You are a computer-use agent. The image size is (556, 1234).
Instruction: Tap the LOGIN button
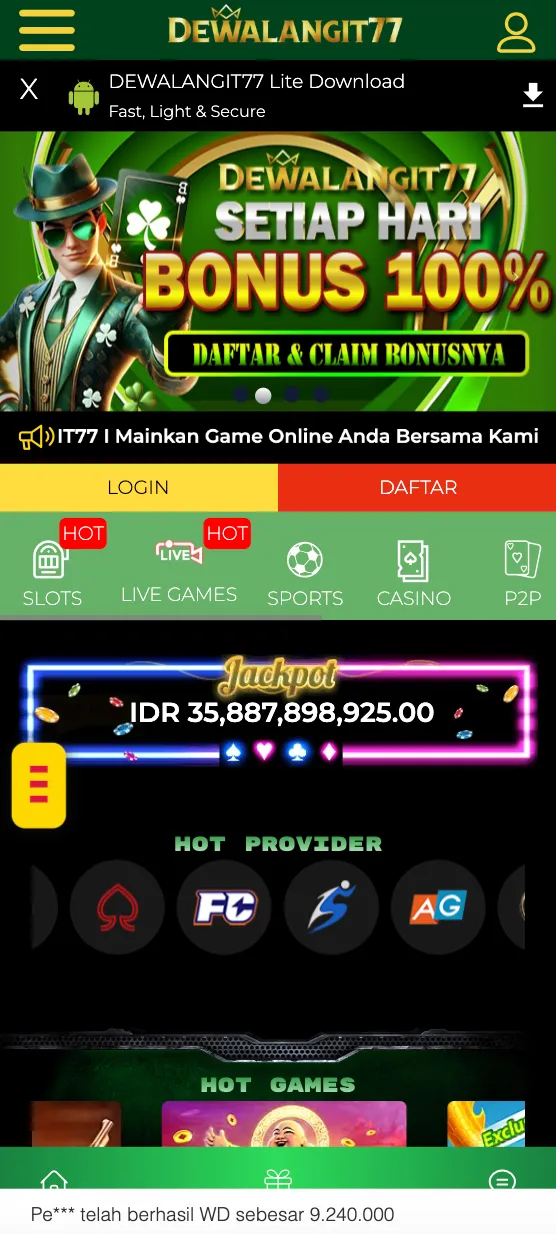click(138, 487)
